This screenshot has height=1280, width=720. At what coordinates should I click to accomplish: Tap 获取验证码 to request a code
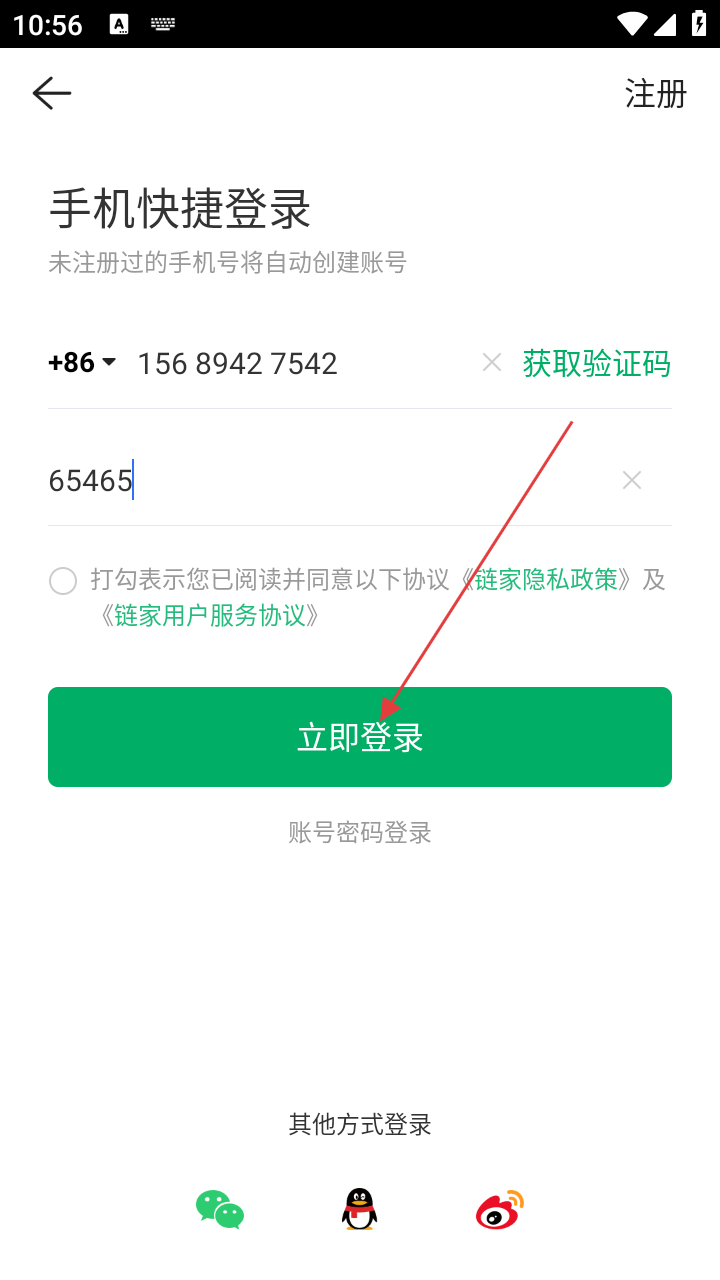597,363
